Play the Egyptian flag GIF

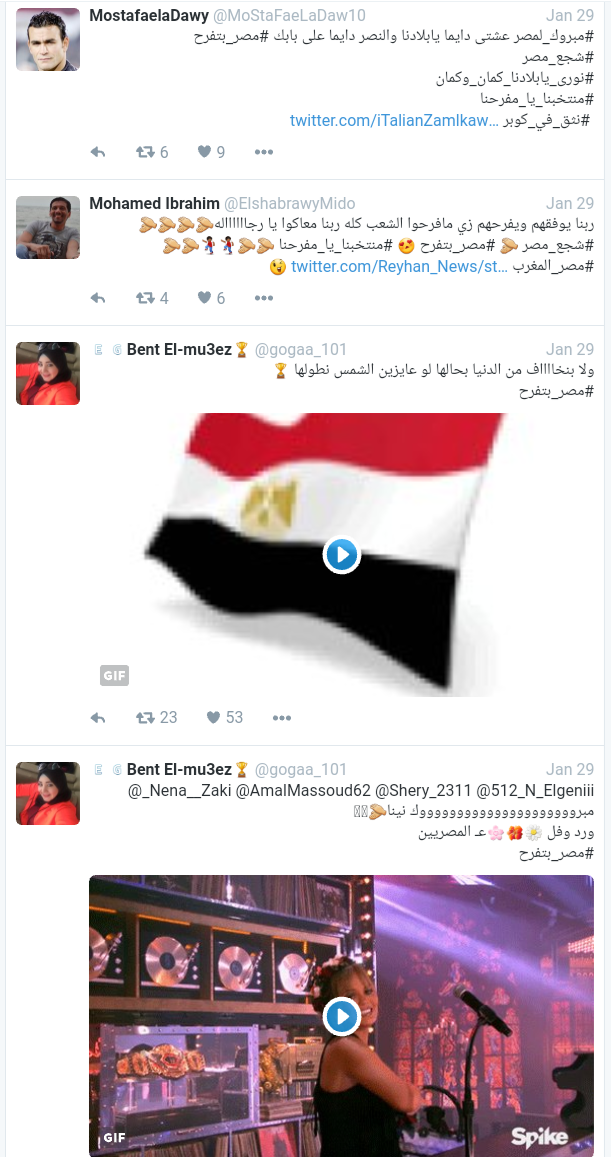coord(341,555)
